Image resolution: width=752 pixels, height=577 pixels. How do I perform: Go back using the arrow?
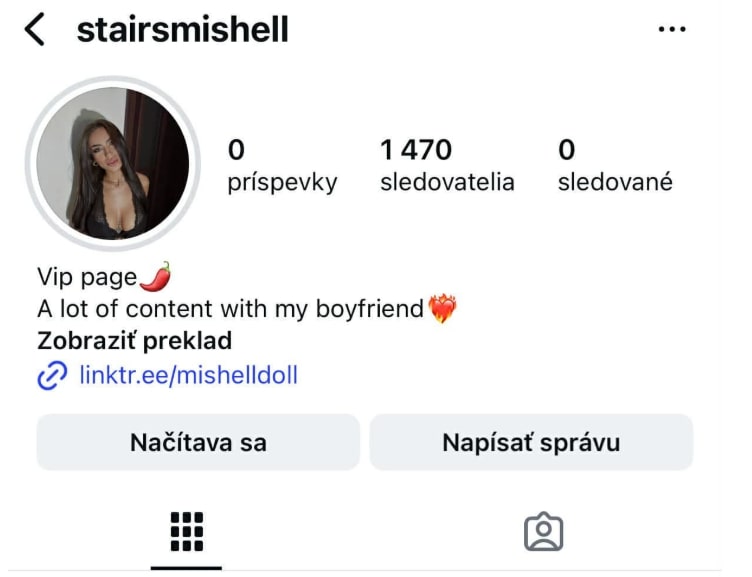tap(35, 30)
